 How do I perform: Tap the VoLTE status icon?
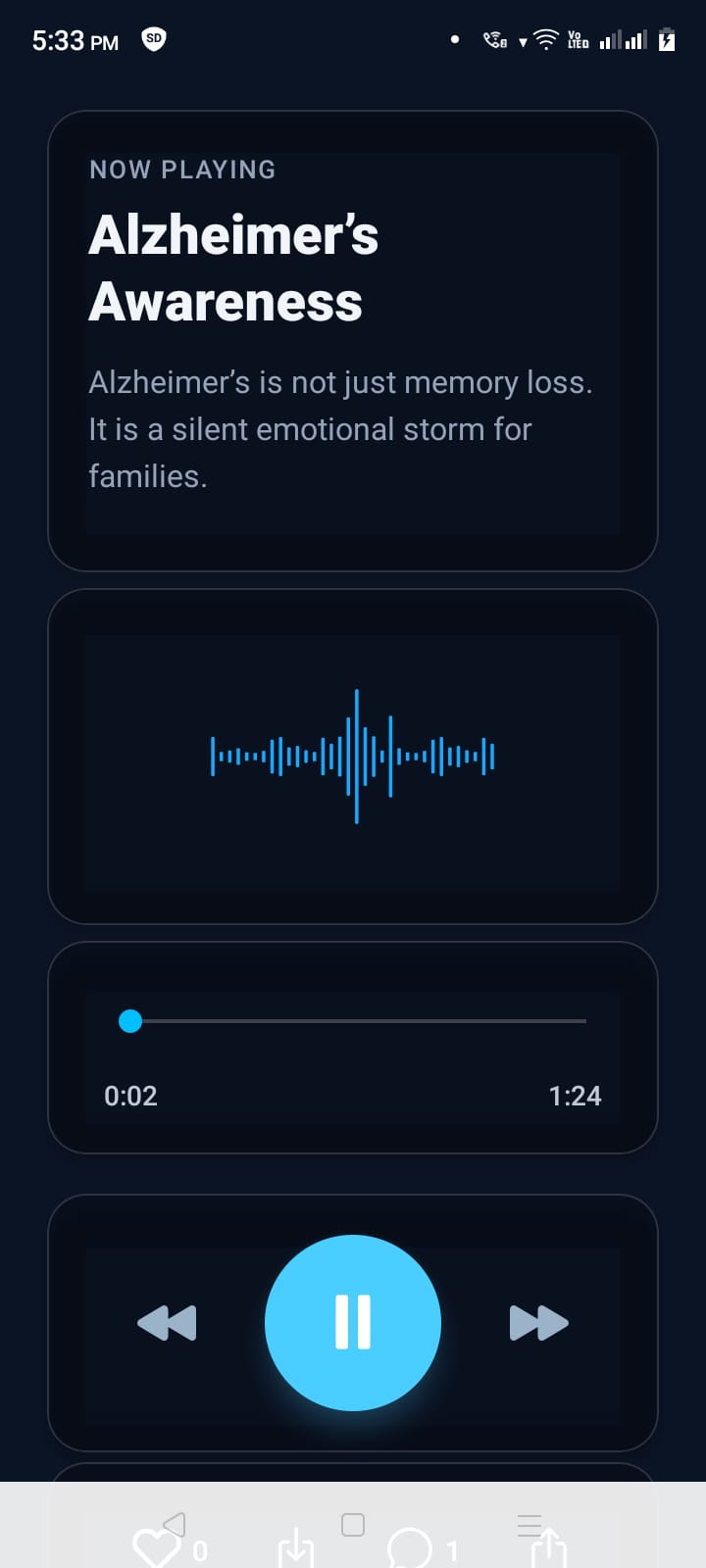point(577,41)
